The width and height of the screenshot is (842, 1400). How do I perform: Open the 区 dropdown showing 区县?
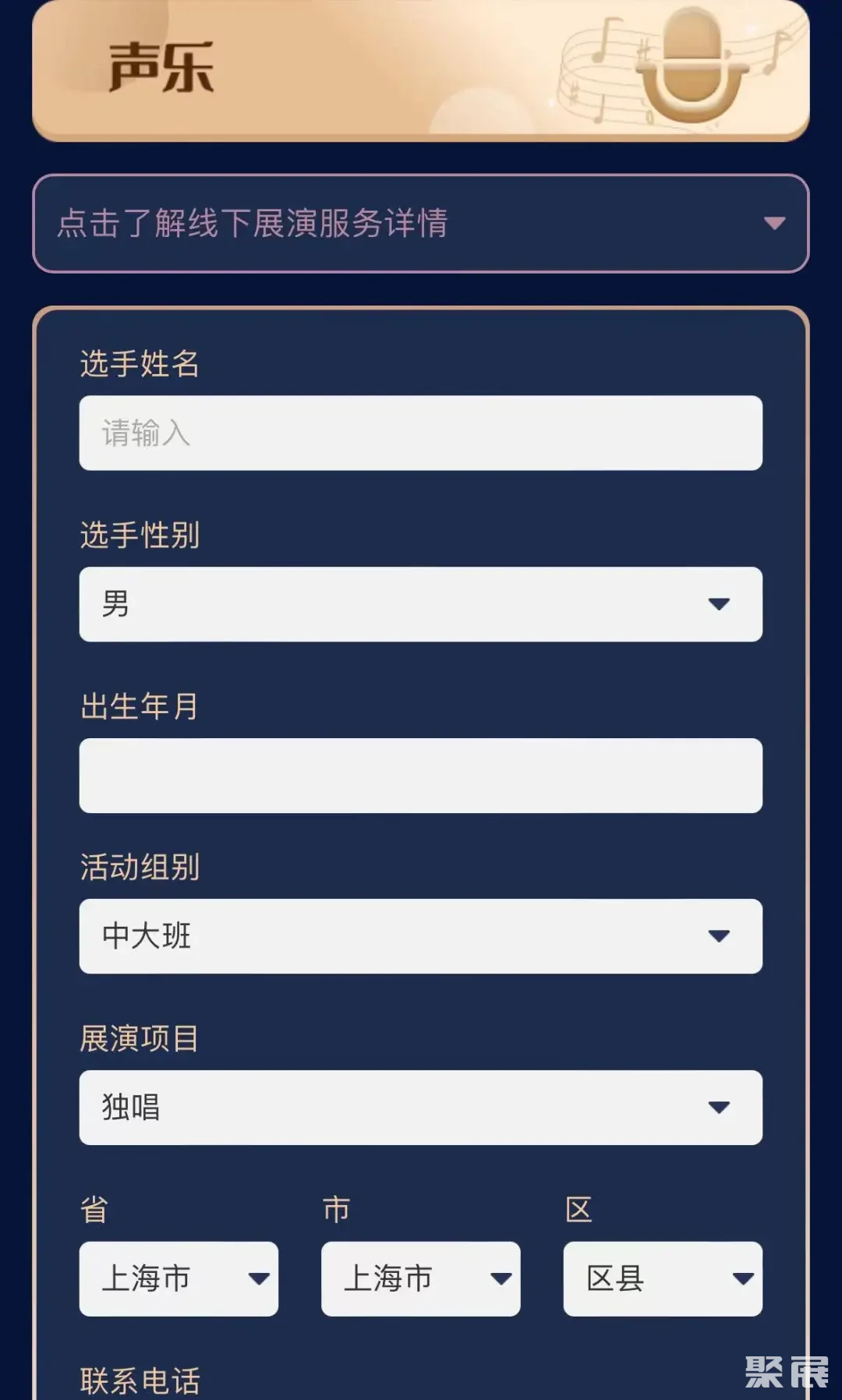661,1279
